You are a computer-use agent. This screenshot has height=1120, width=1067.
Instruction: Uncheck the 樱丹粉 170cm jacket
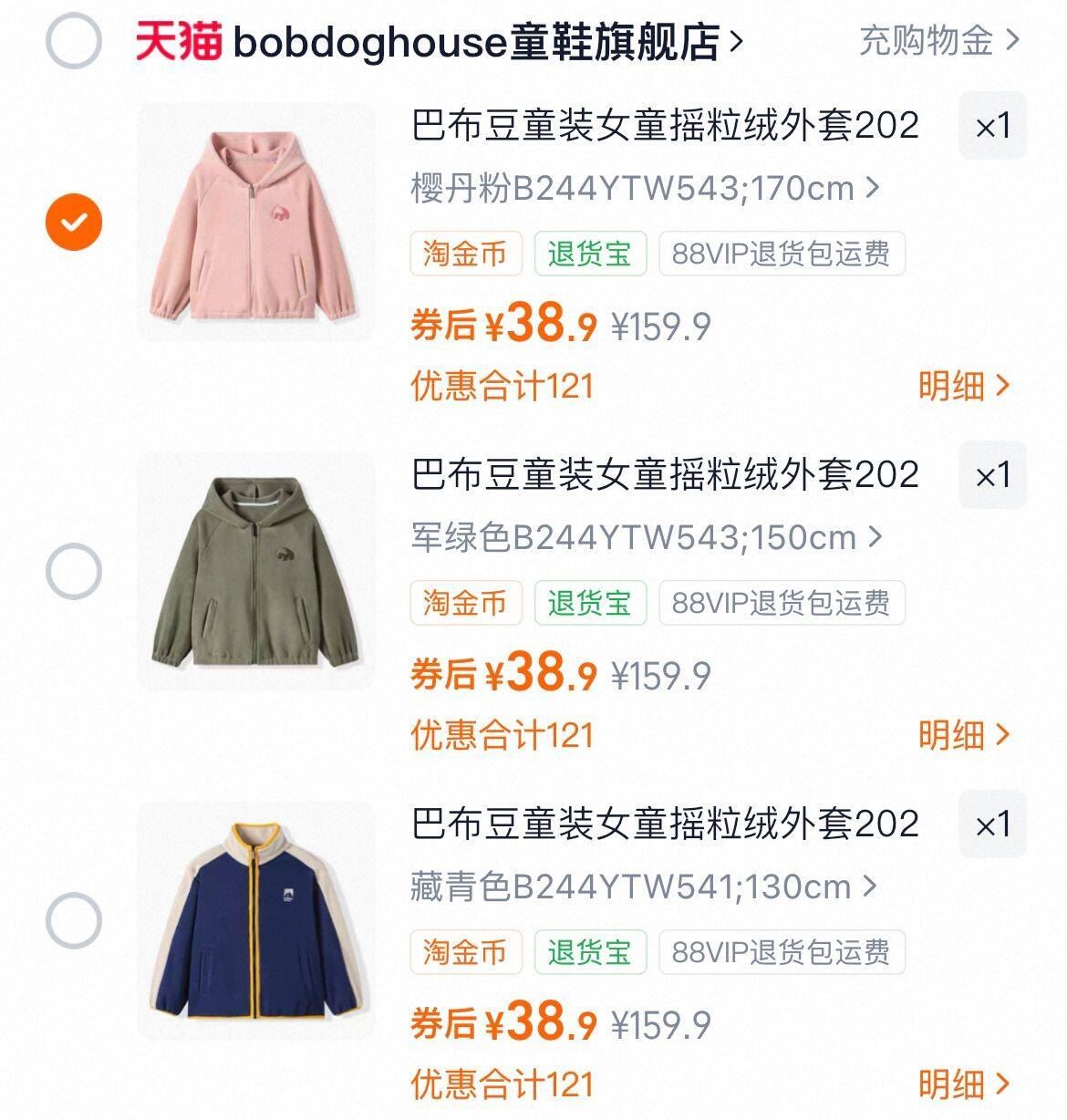coord(74,222)
